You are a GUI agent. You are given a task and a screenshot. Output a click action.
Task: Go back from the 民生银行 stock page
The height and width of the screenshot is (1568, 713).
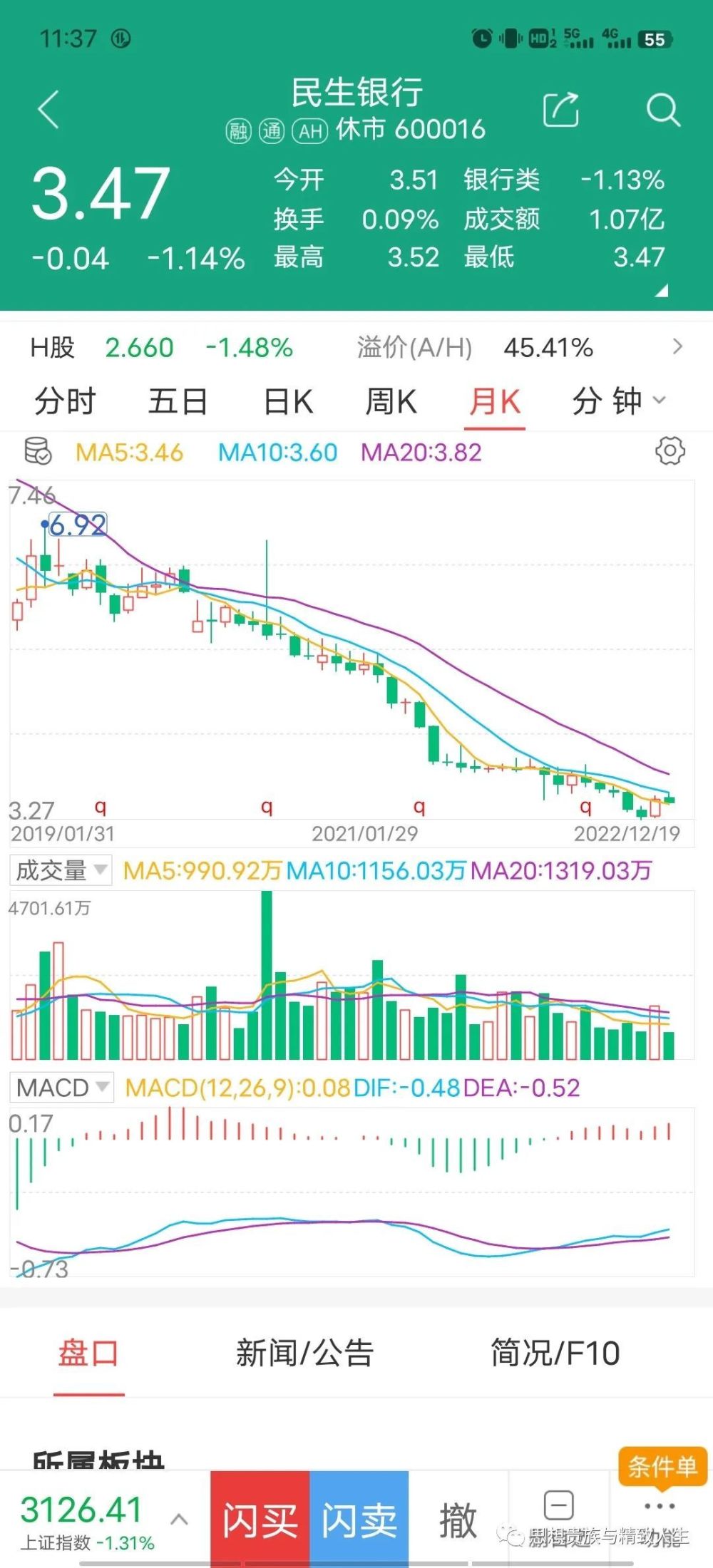48,110
